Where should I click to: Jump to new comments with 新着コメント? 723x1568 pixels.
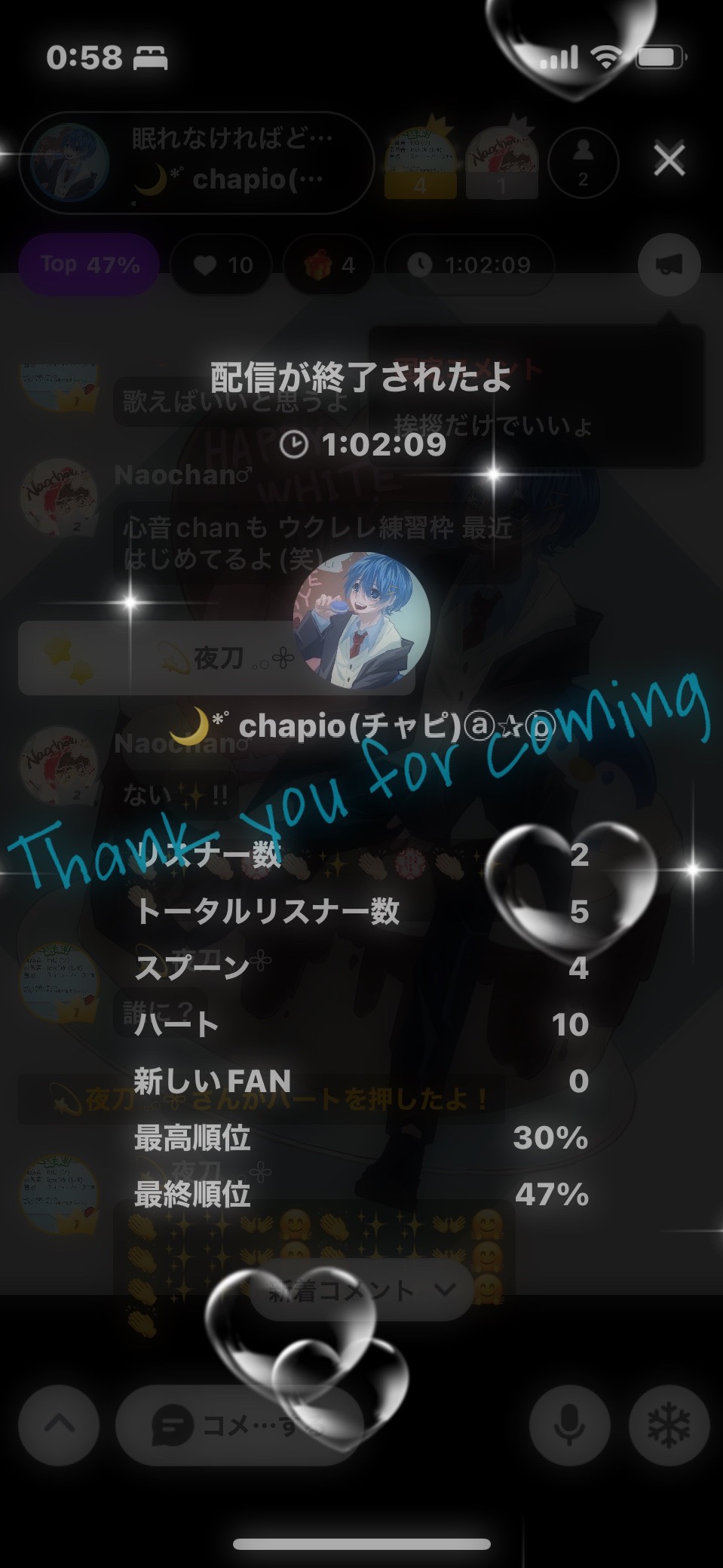coord(362,1291)
